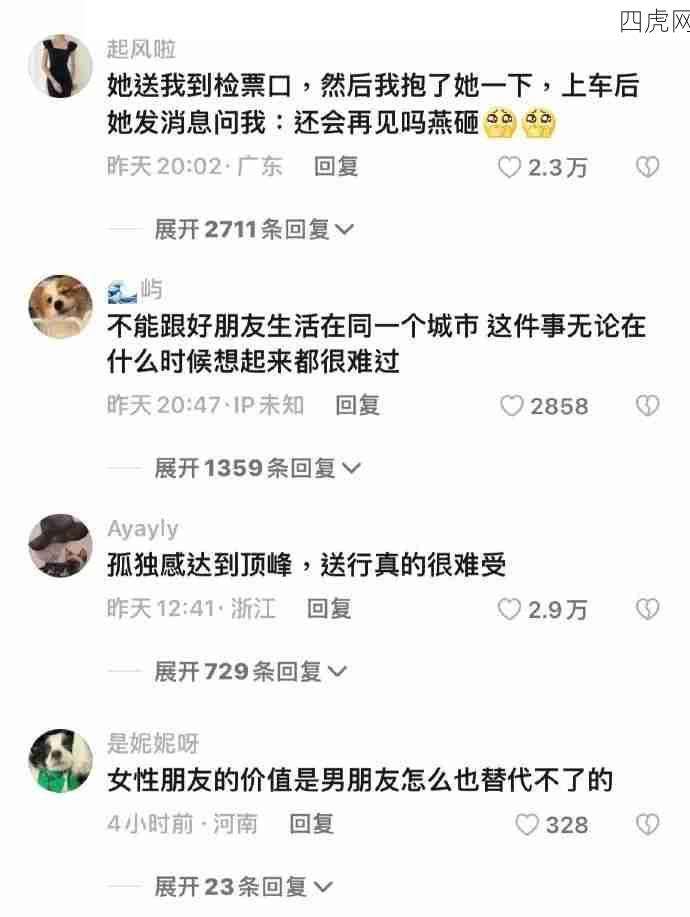
Task: Open 起风啦's profile avatar
Action: (60, 67)
